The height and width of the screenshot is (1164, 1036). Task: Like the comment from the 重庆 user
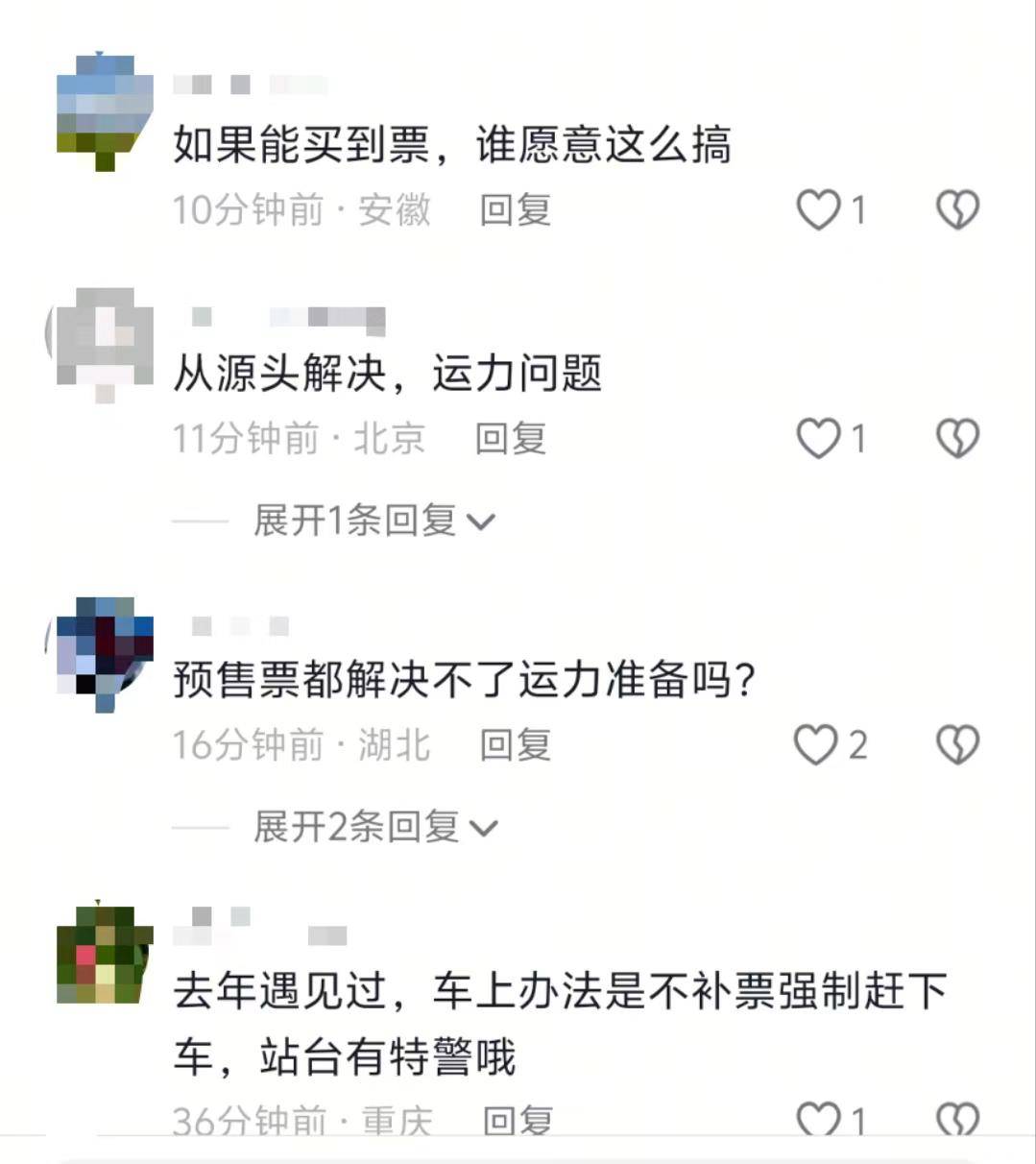click(821, 1118)
